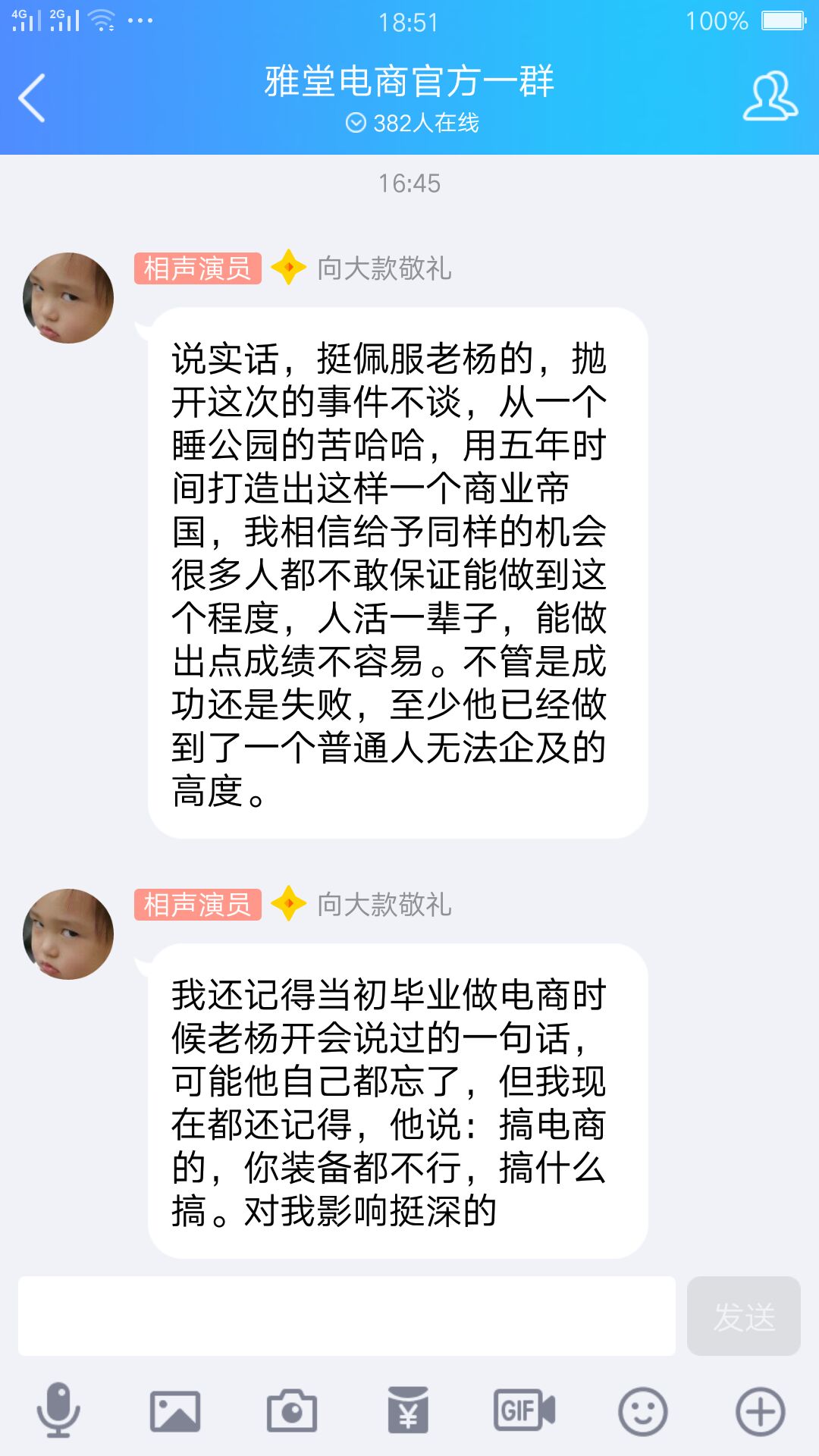Image resolution: width=819 pixels, height=1456 pixels.
Task: Go back from the group chat
Action: point(32,98)
